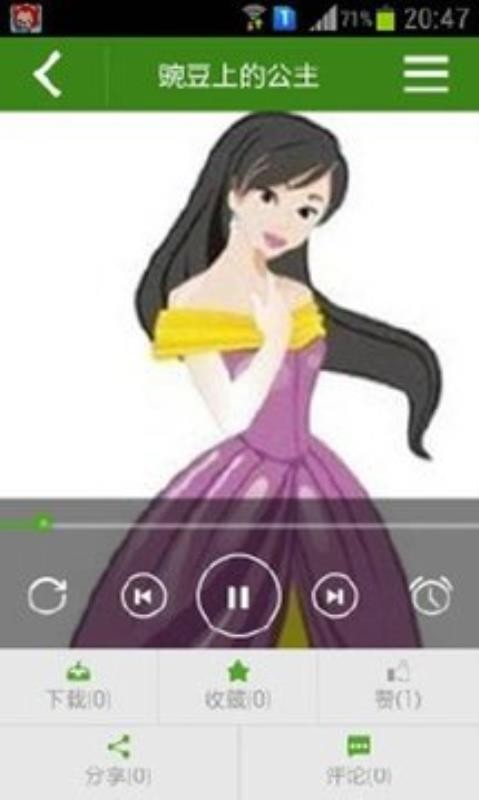Open the hamburger menu
479x800 pixels.
pyautogui.click(x=426, y=74)
